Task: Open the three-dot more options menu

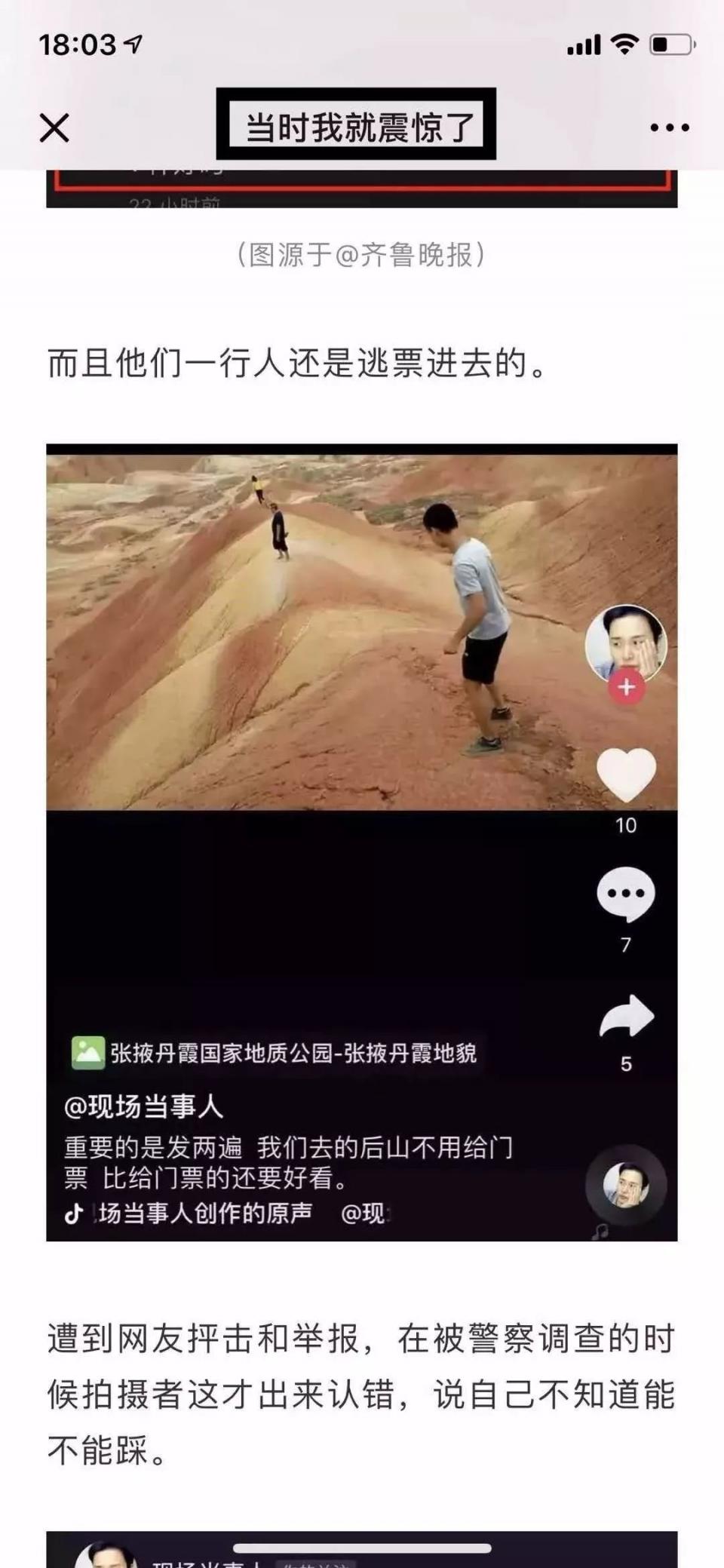Action: 669,127
